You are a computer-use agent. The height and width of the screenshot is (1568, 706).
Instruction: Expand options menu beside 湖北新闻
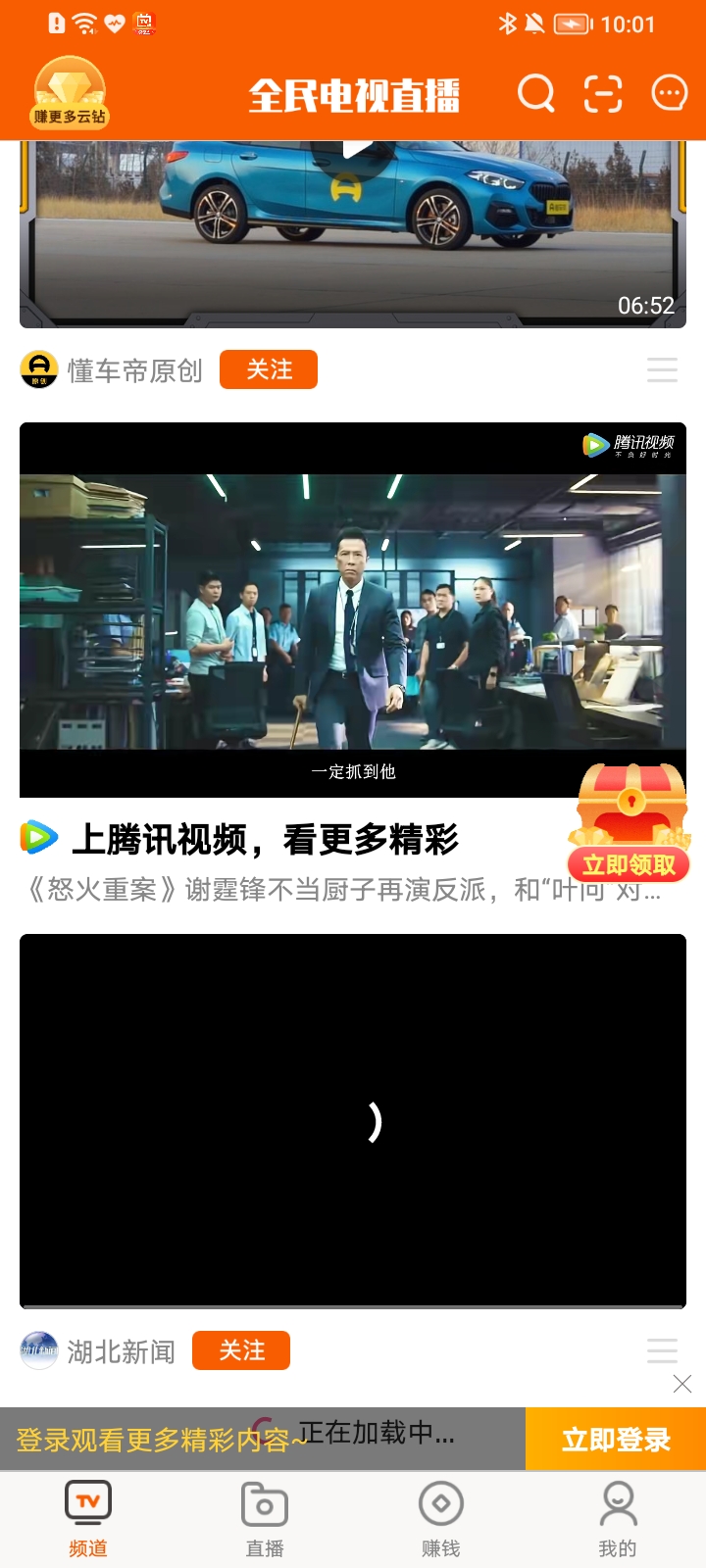[662, 1350]
